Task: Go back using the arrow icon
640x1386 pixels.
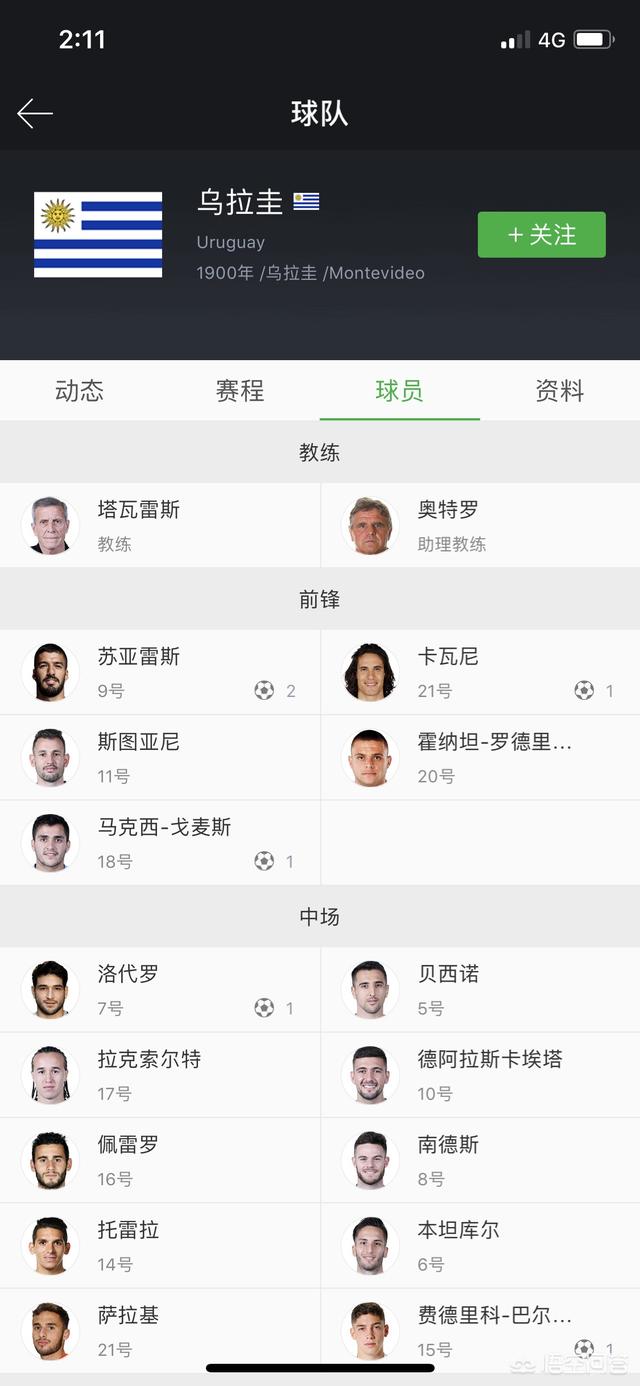Action: [35, 113]
